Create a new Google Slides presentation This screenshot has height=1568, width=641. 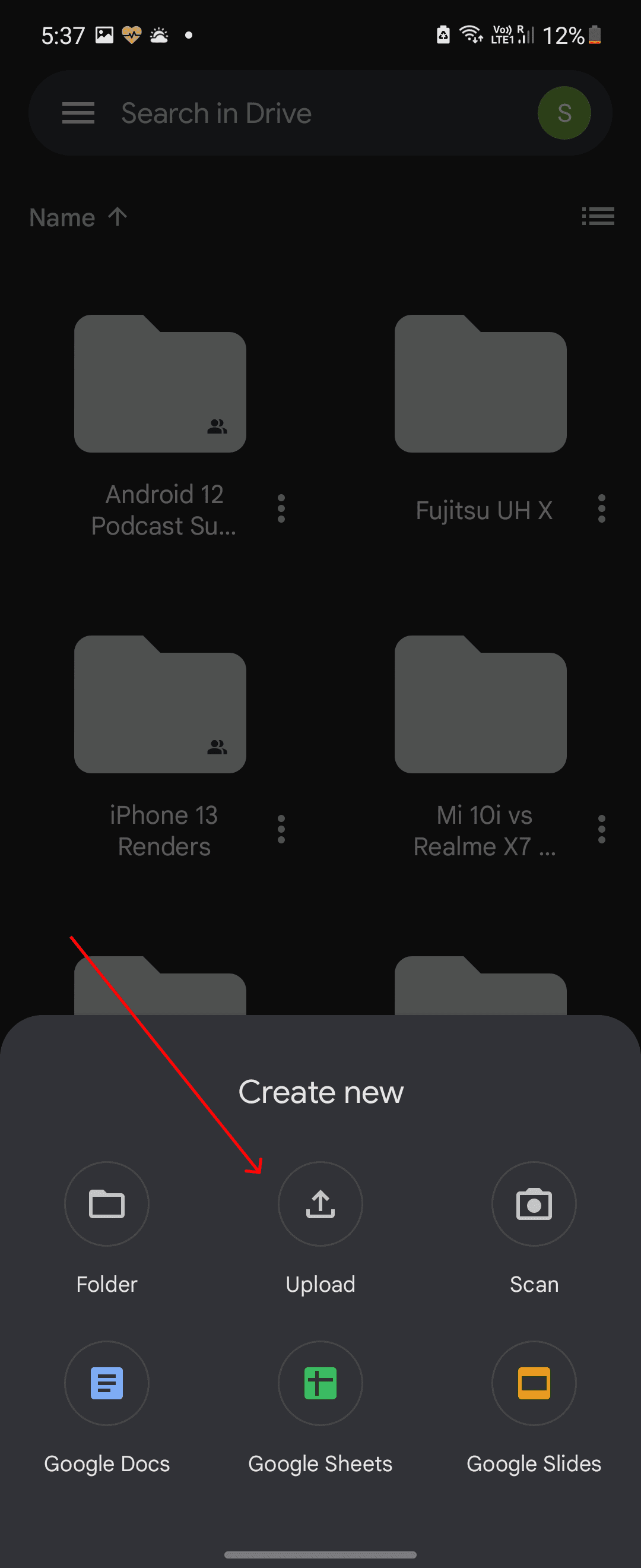pyautogui.click(x=534, y=1383)
